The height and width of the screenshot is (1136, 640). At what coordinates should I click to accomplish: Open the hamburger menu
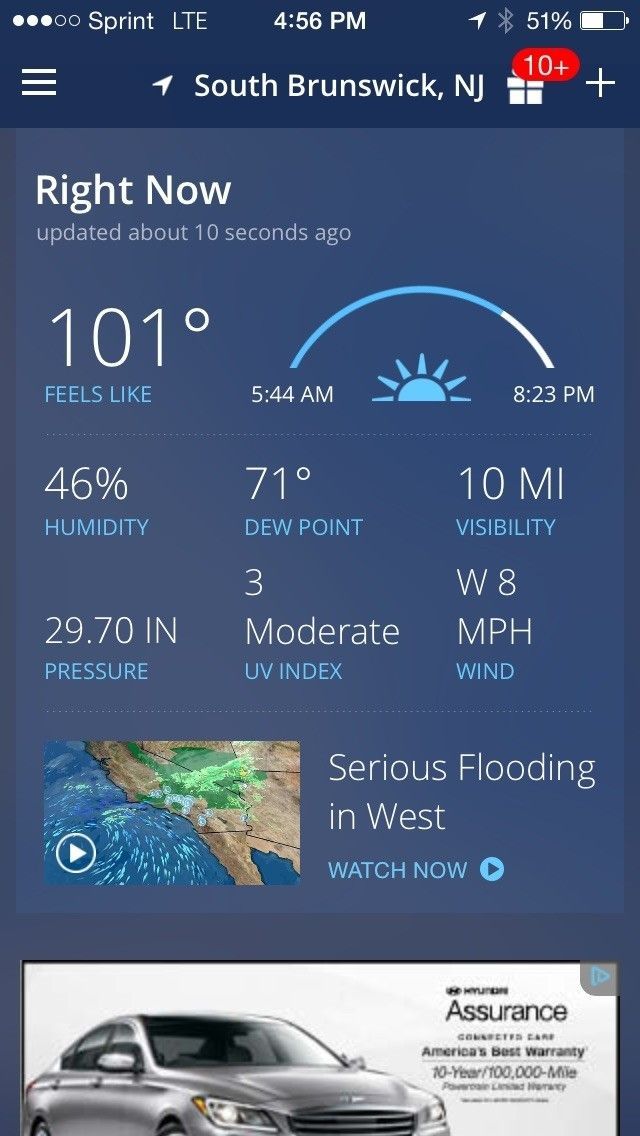pos(39,83)
